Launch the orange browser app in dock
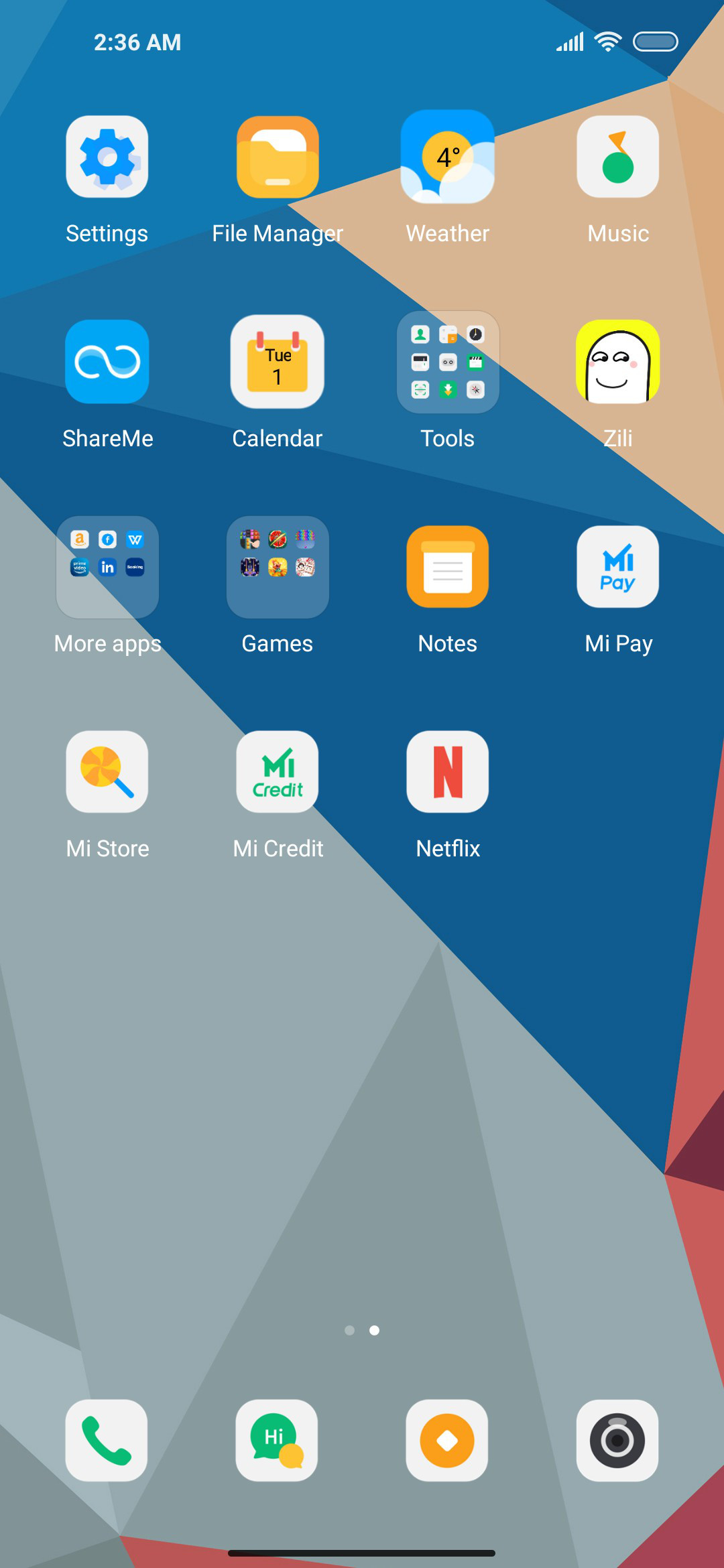The image size is (724, 1568). [x=447, y=1441]
